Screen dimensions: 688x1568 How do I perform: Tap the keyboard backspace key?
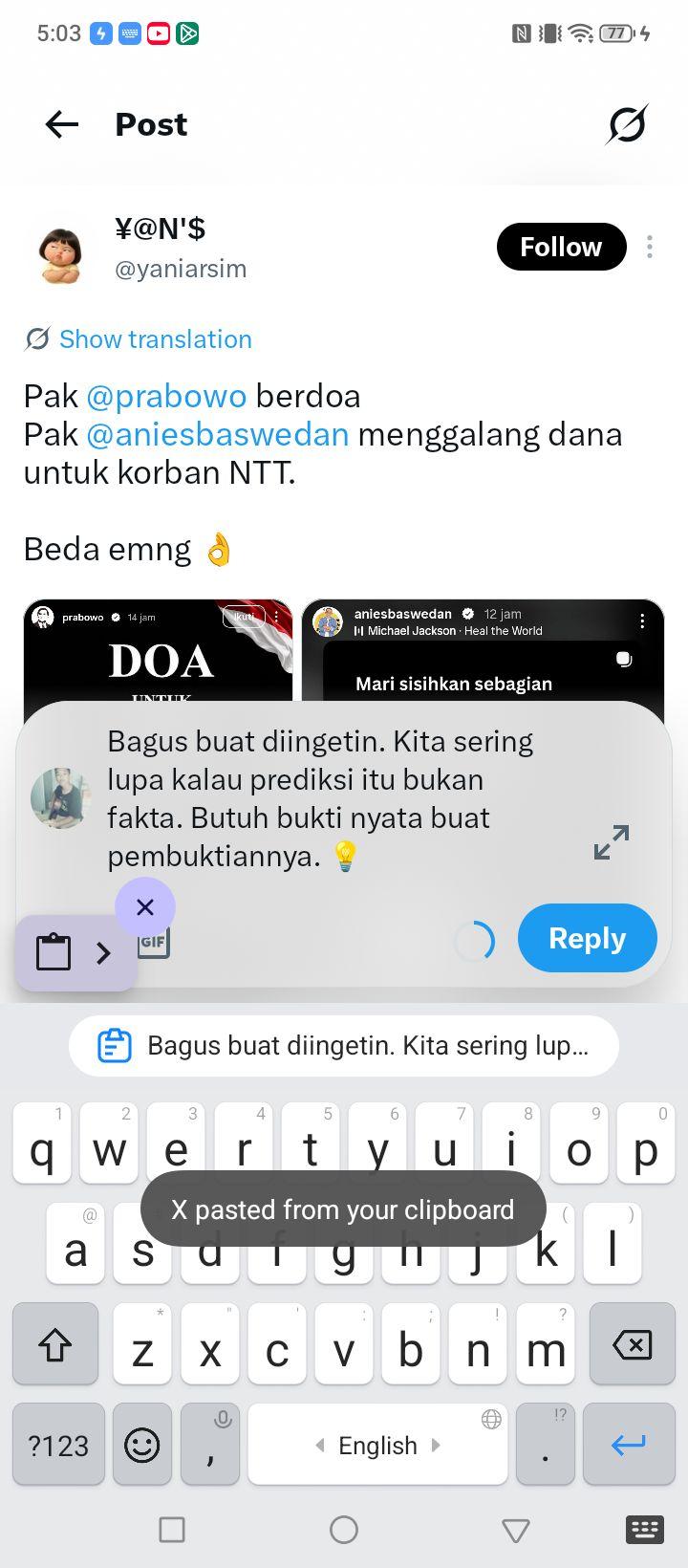(x=632, y=1345)
